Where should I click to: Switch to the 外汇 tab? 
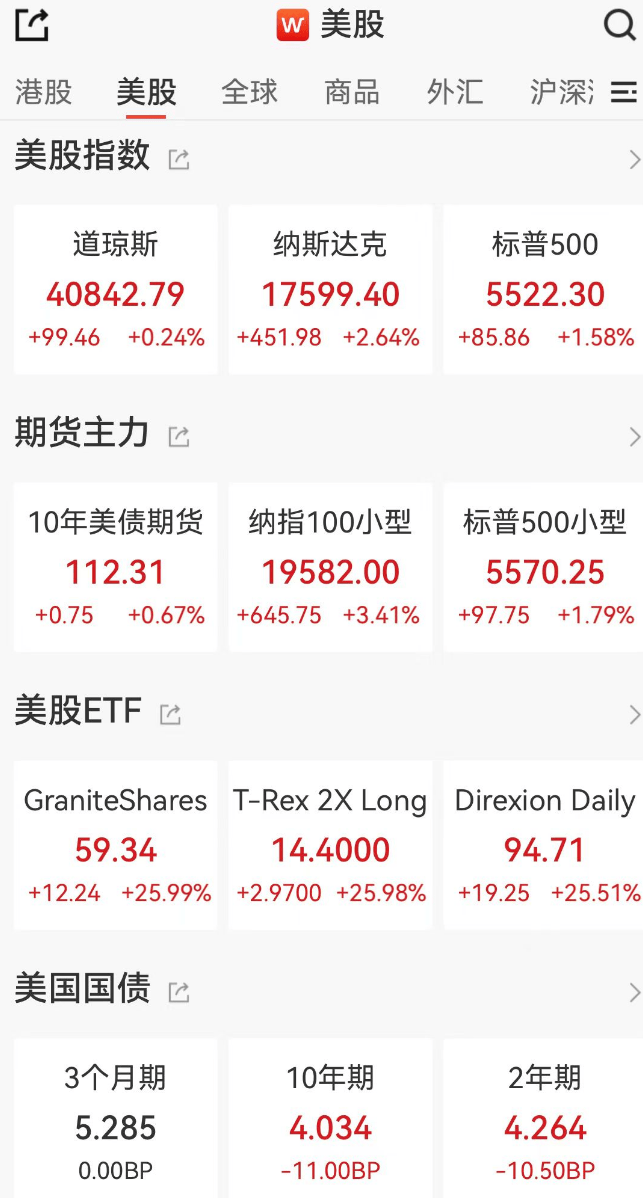pos(455,92)
